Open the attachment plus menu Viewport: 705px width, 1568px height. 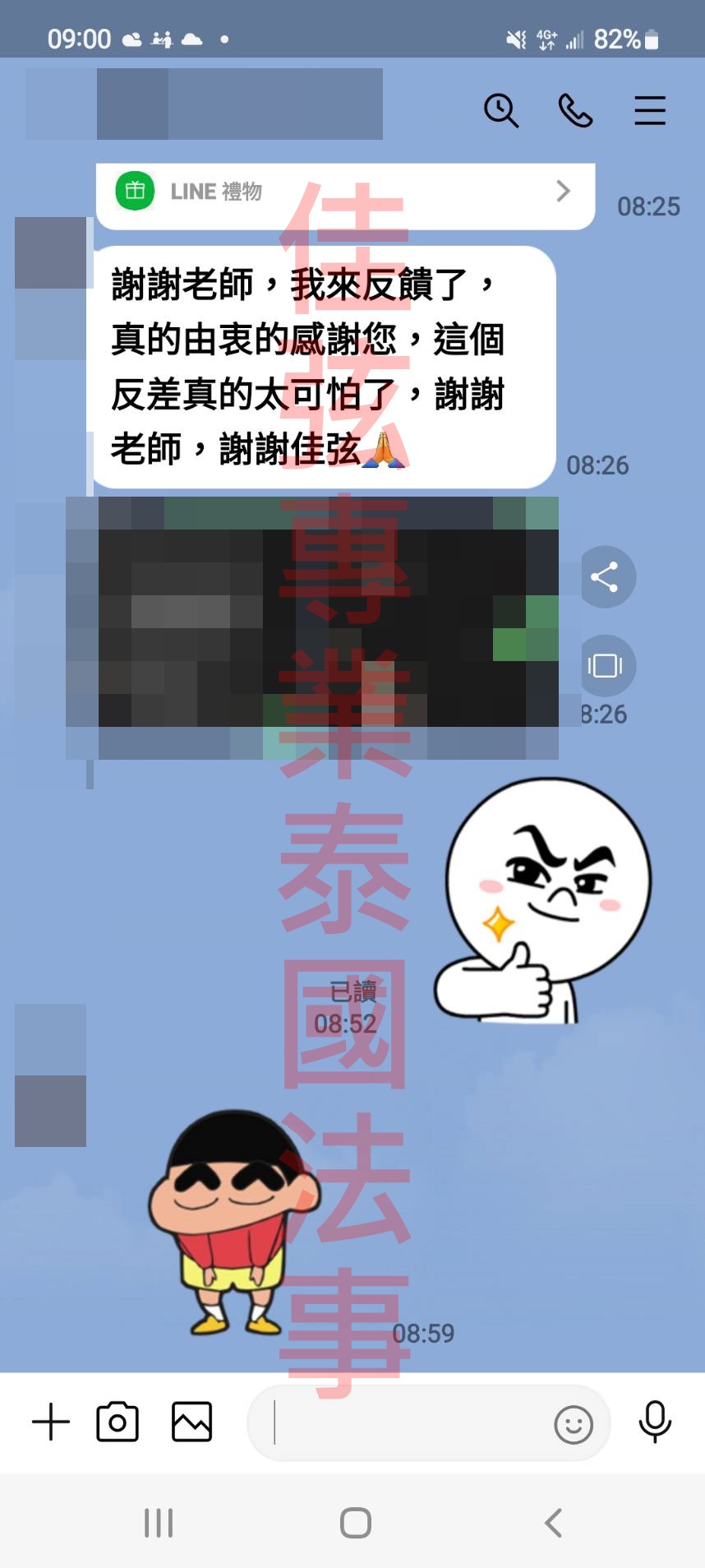click(51, 1422)
